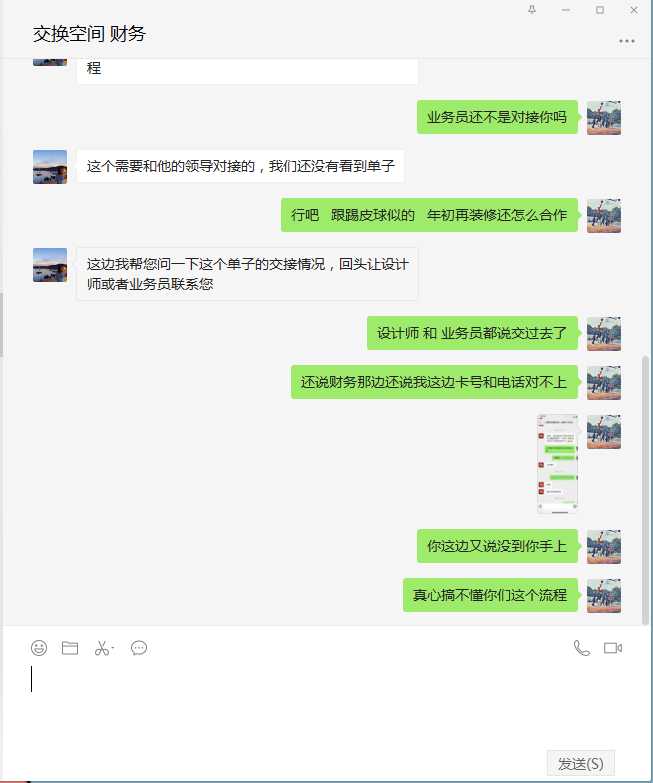Open the emoji picker
This screenshot has height=783, width=653.
coord(39,648)
